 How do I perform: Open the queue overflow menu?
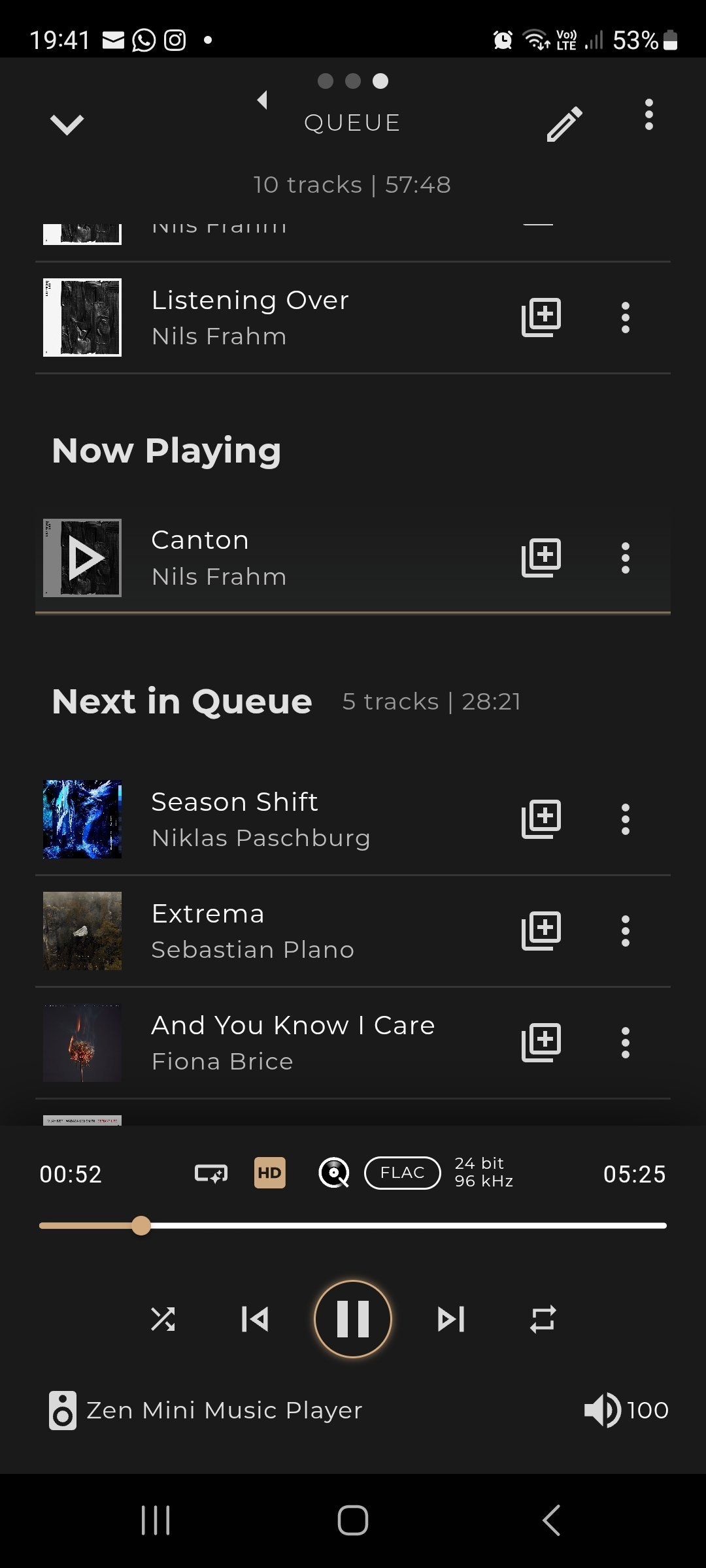pos(648,115)
